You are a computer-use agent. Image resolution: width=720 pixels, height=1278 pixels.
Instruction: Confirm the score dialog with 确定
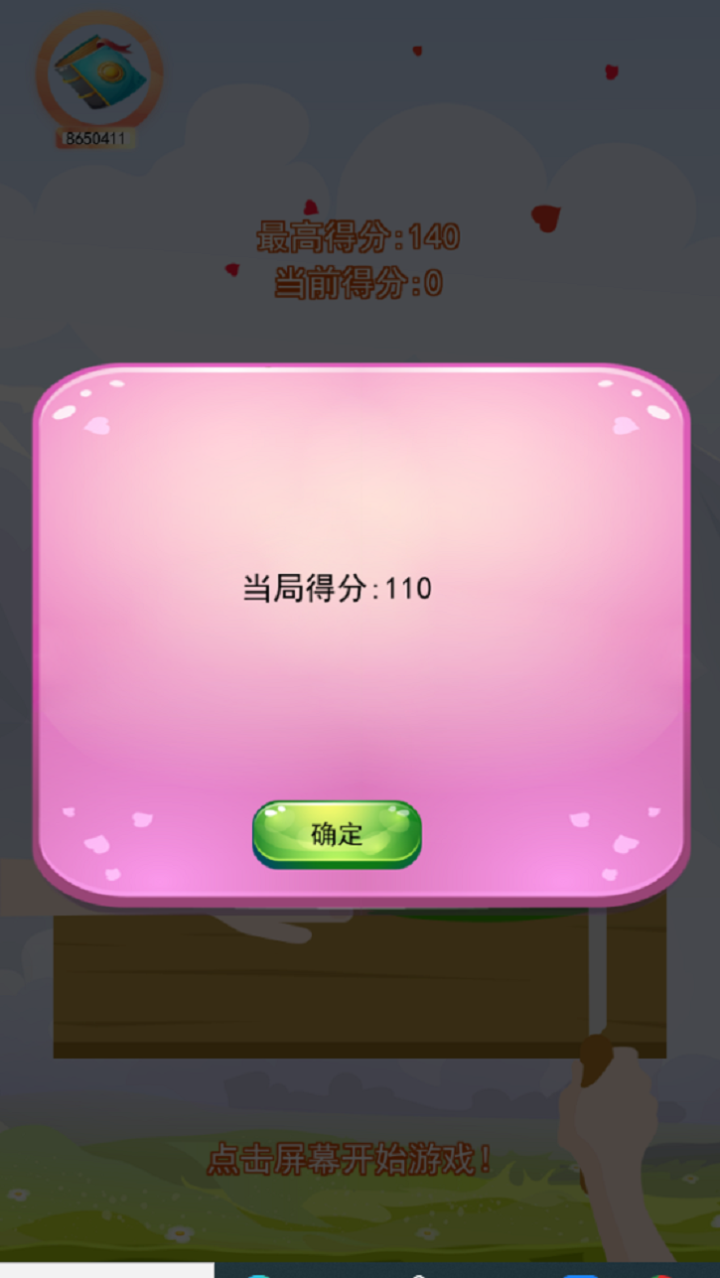tap(336, 834)
